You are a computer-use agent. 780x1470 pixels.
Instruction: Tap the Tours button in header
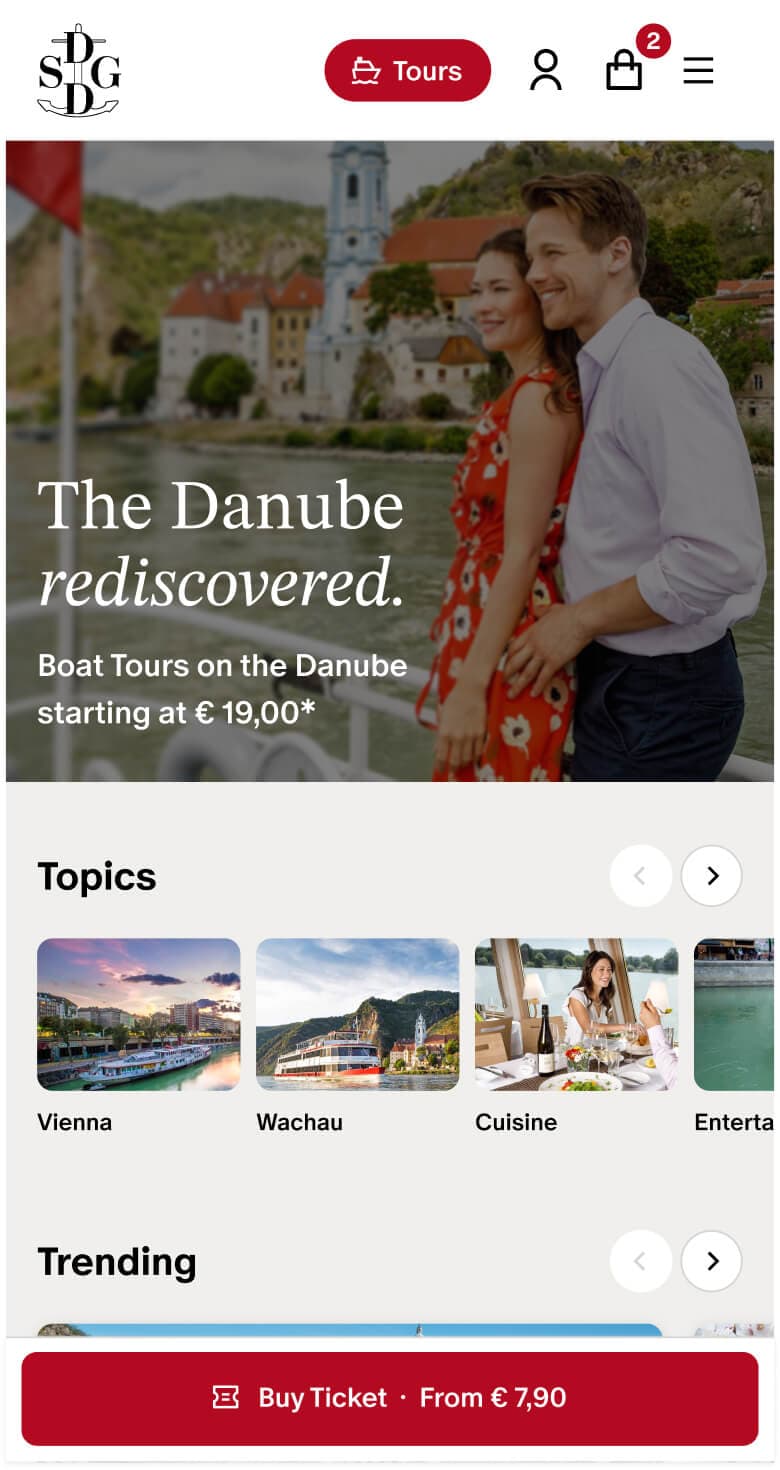(407, 71)
